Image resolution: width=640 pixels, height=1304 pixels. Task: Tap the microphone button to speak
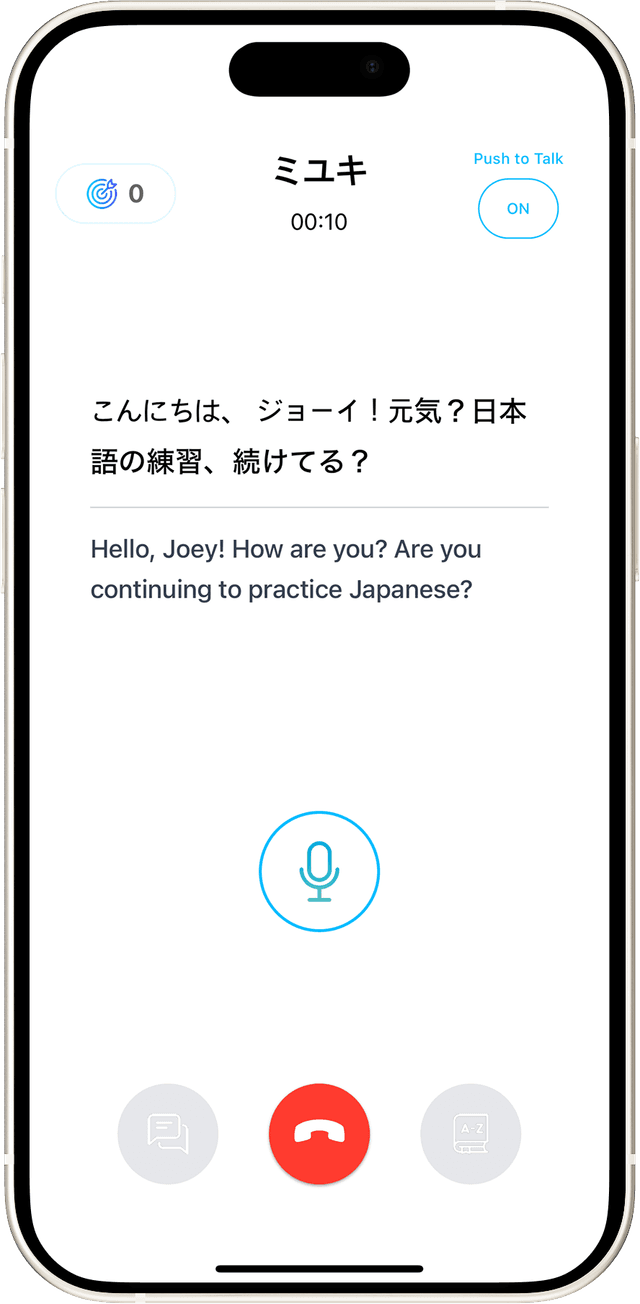(319, 871)
